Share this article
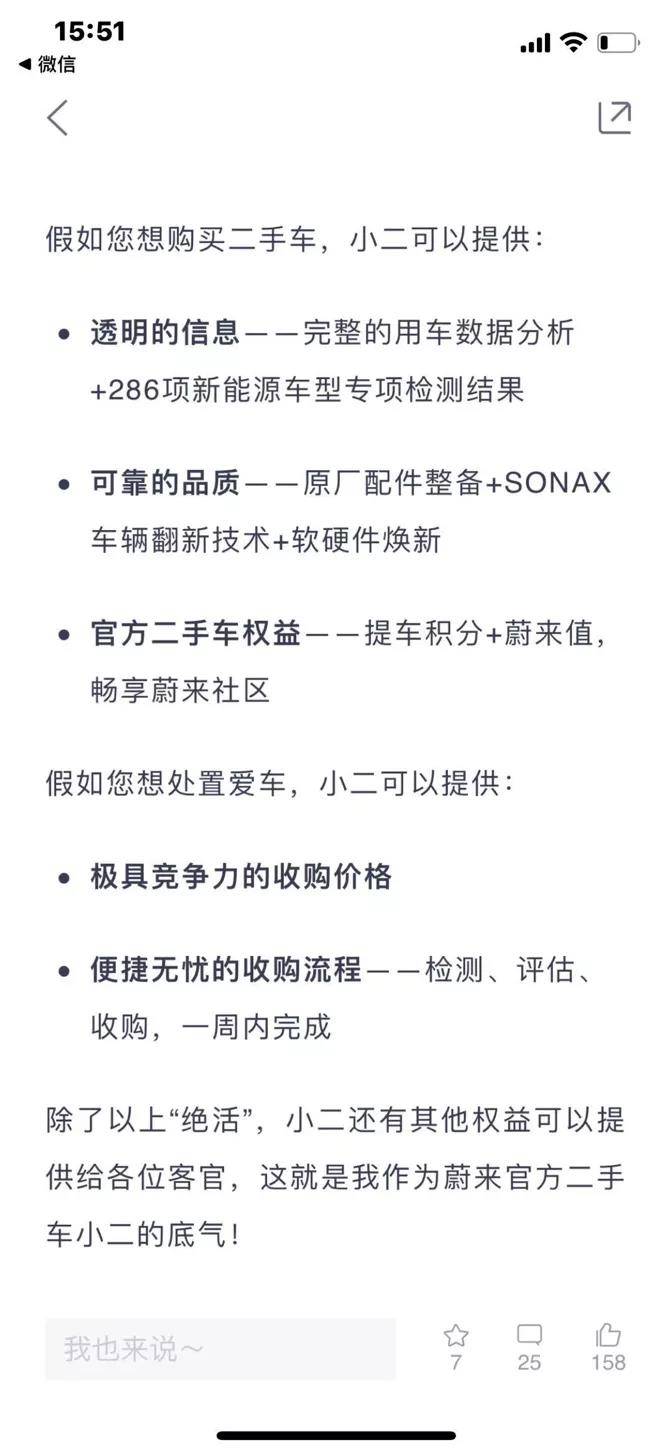Image resolution: width=672 pixels, height=1454 pixels. click(x=614, y=118)
